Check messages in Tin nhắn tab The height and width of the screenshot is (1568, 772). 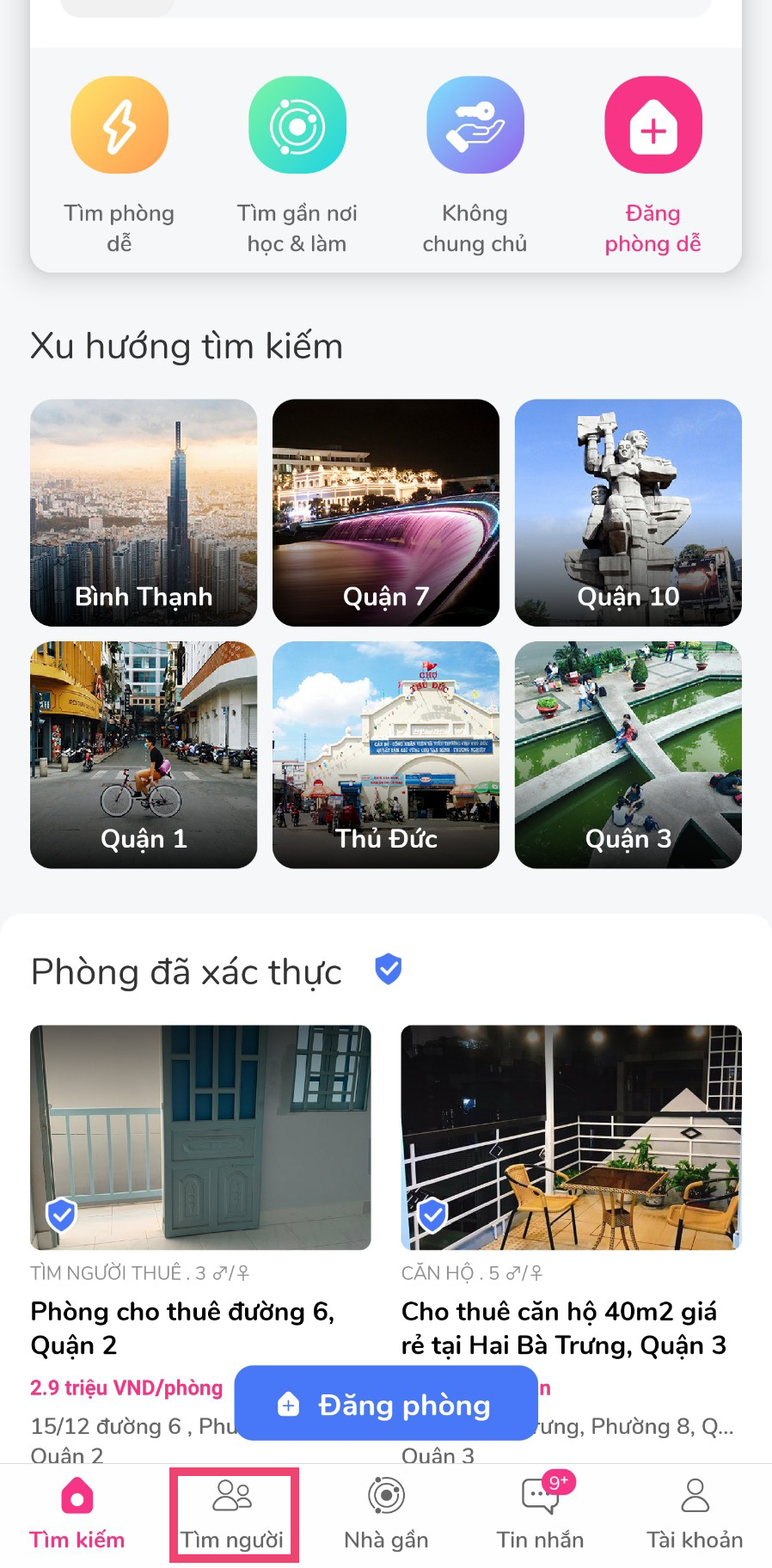[x=541, y=1515]
